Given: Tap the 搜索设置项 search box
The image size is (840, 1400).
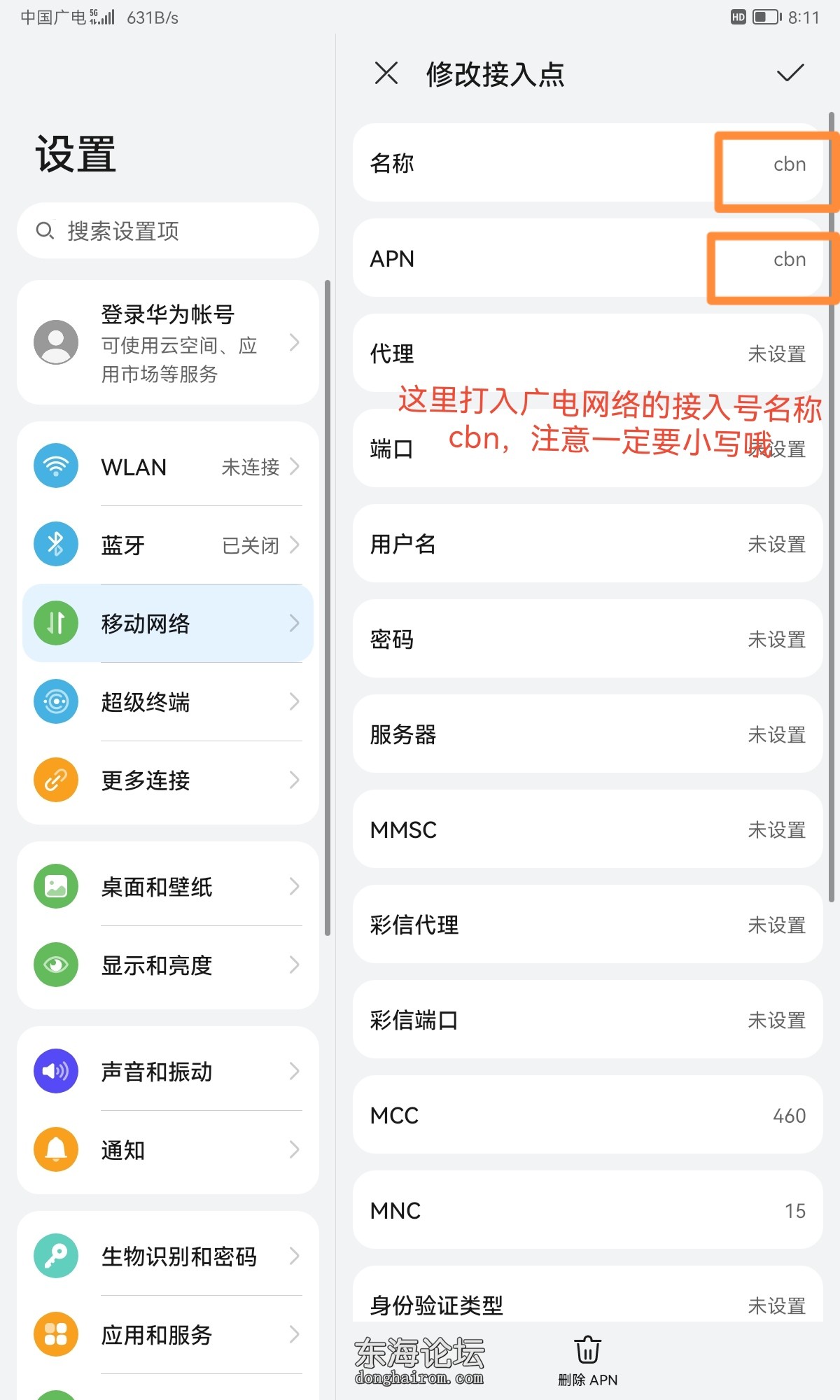Looking at the screenshot, I should [x=168, y=230].
